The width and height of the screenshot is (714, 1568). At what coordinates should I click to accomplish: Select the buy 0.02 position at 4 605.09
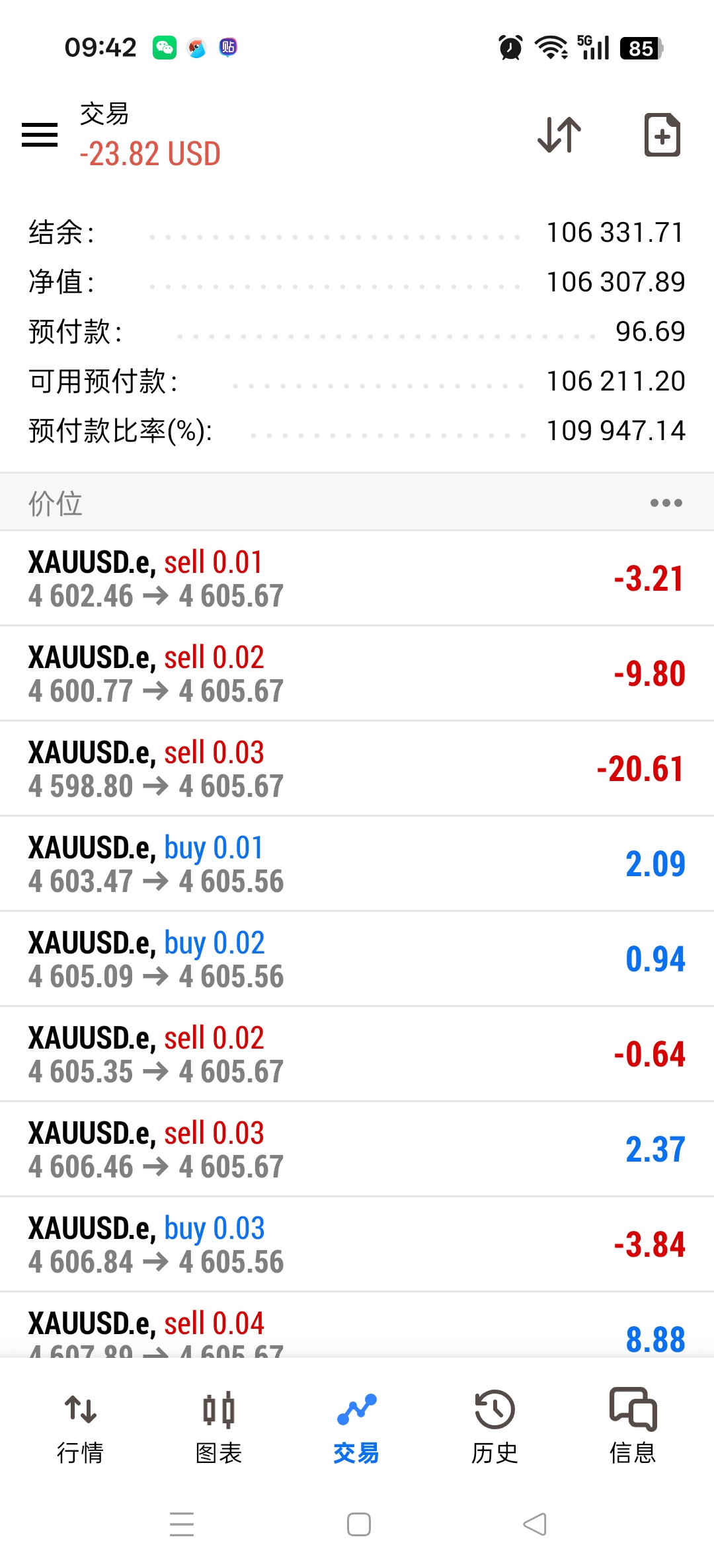(x=357, y=959)
